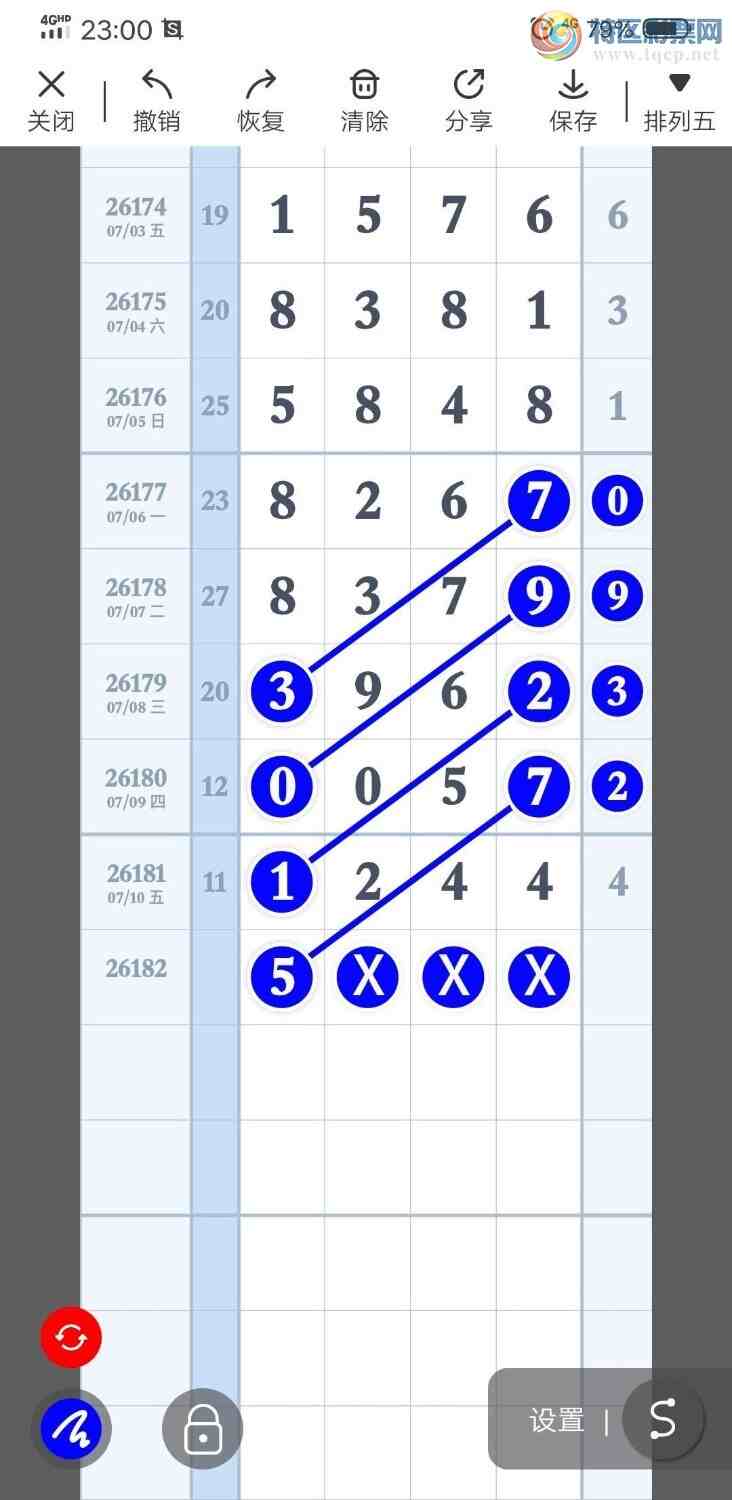
Task: Save the chart with 保存
Action: 573,101
